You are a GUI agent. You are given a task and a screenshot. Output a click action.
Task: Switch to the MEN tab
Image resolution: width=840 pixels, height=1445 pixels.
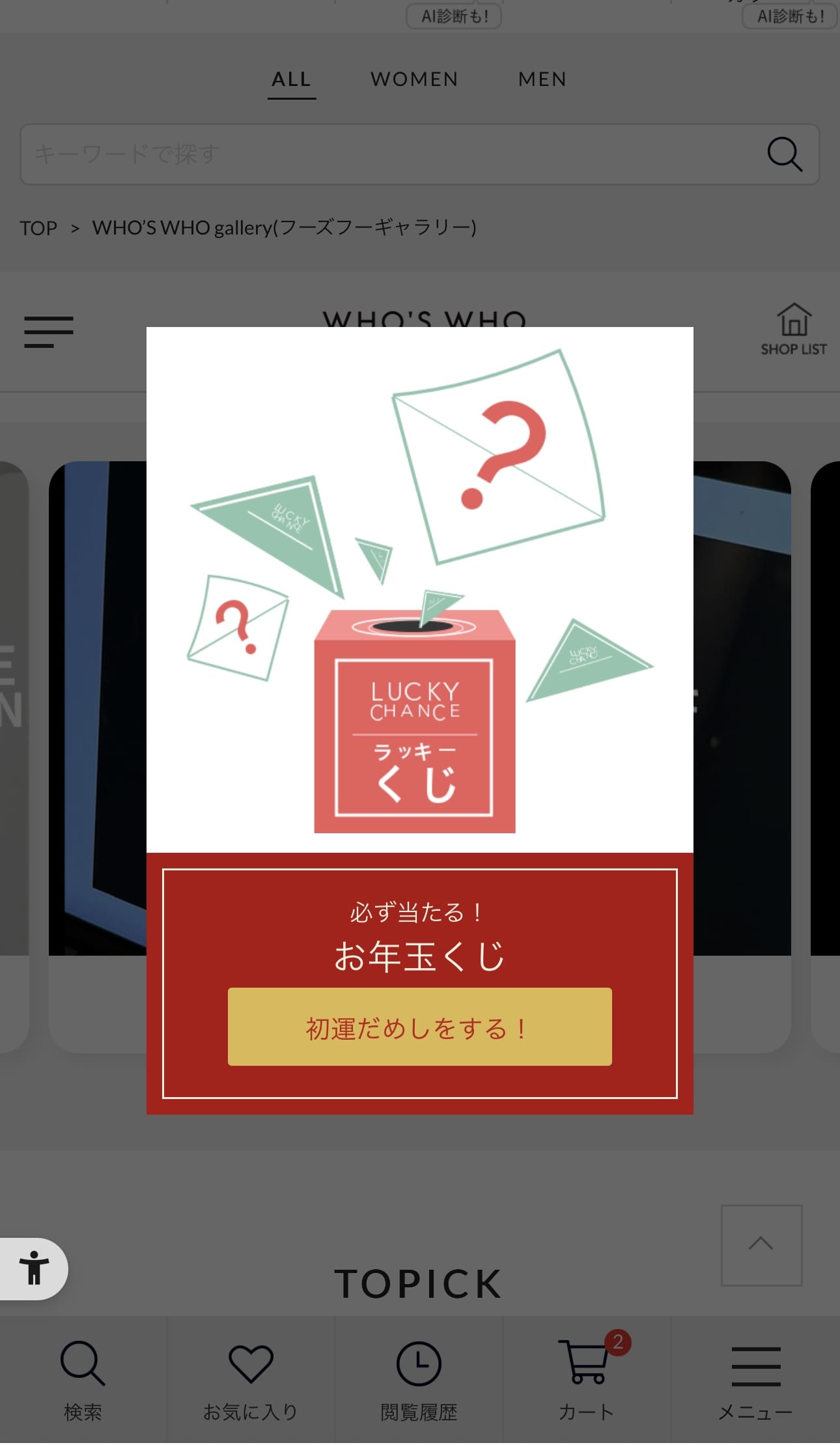click(542, 79)
